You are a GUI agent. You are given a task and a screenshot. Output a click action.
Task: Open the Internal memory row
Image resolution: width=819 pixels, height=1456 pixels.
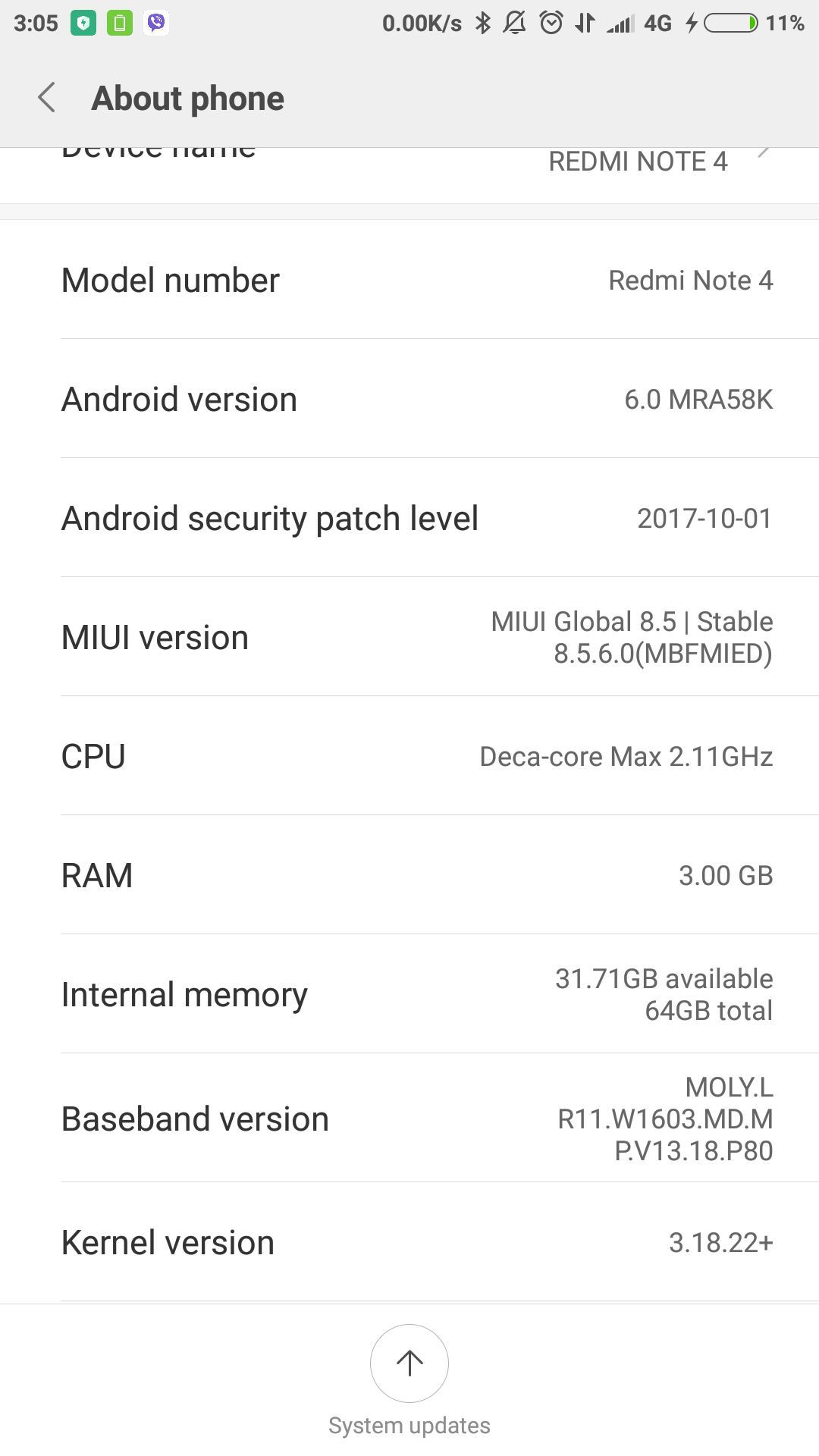click(409, 994)
